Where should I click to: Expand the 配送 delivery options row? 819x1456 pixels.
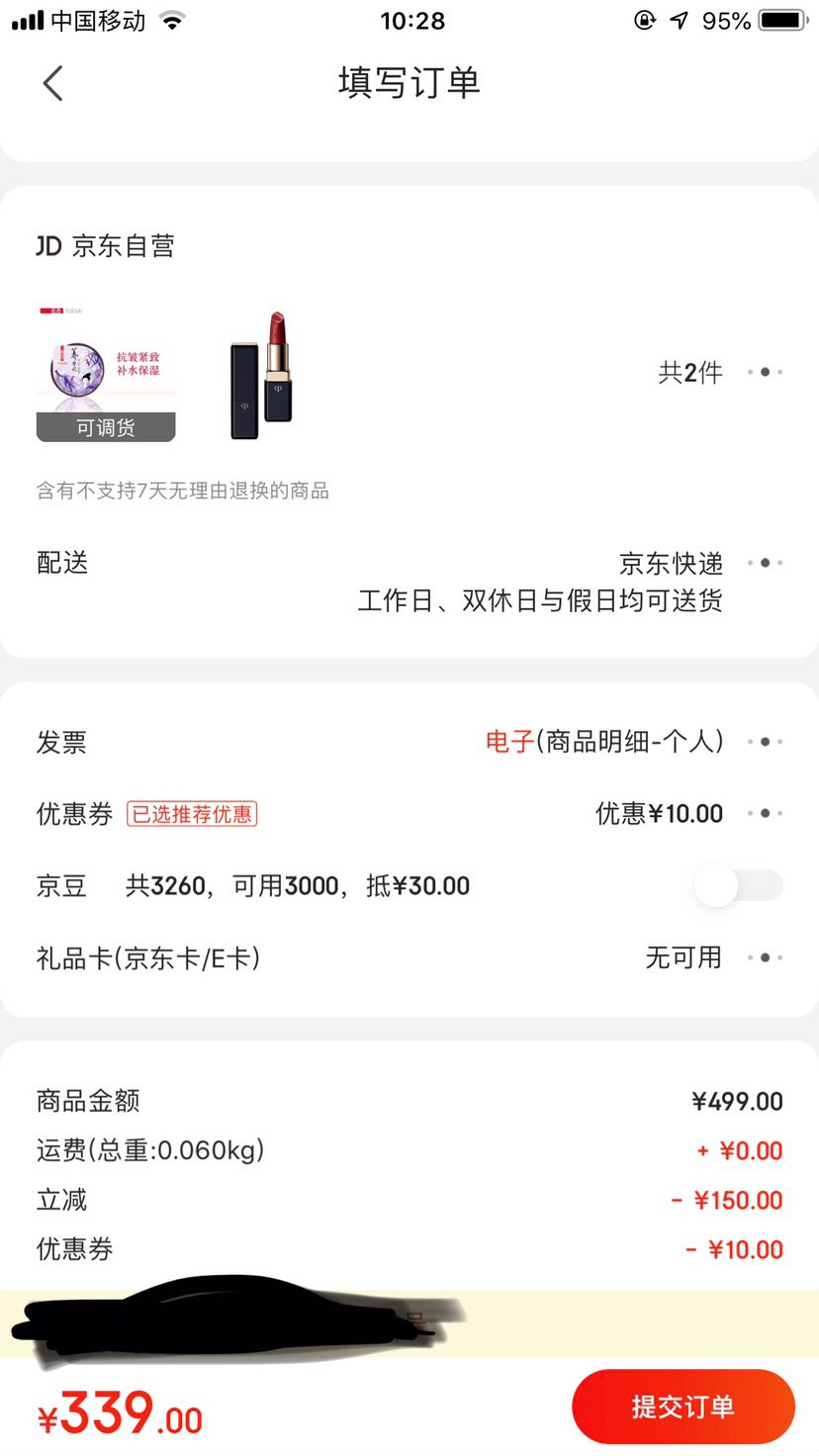[x=765, y=562]
